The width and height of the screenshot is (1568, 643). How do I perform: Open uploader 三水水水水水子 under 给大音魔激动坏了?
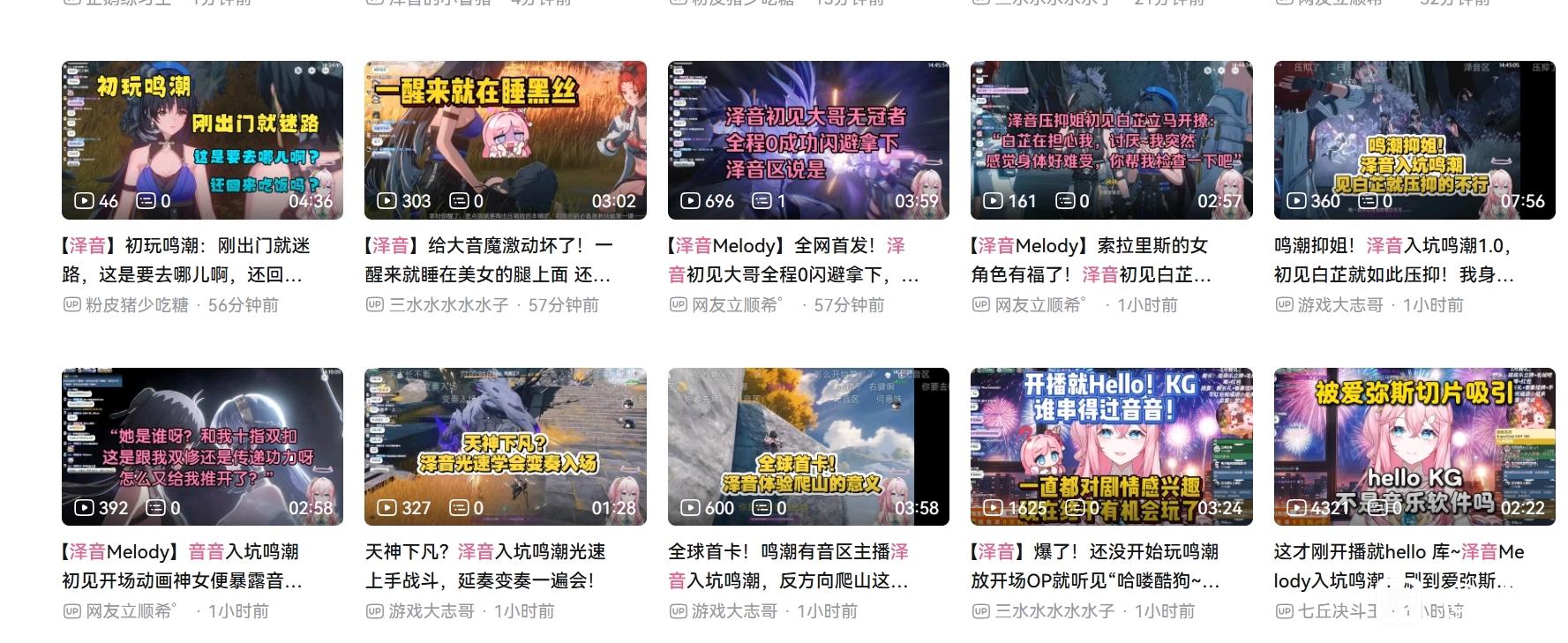(449, 305)
